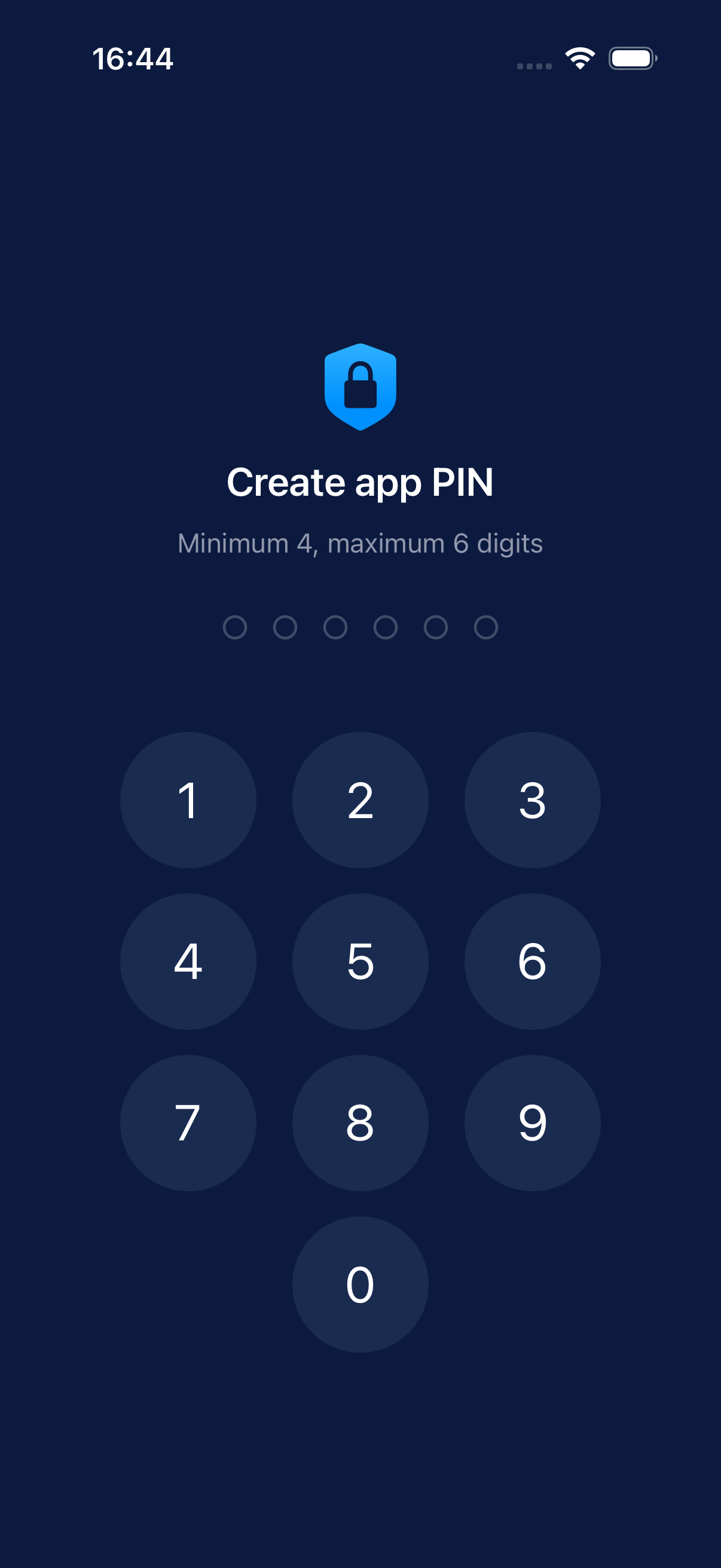Click the battery indicator icon
The width and height of the screenshot is (721, 1568).
tap(632, 59)
